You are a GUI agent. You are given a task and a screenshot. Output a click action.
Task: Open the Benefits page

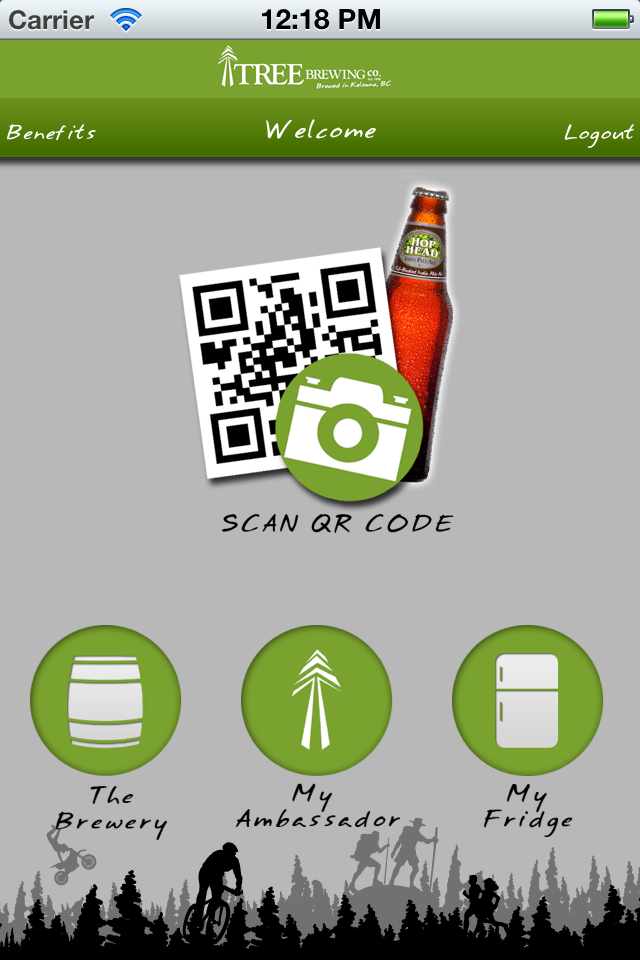pyautogui.click(x=52, y=132)
